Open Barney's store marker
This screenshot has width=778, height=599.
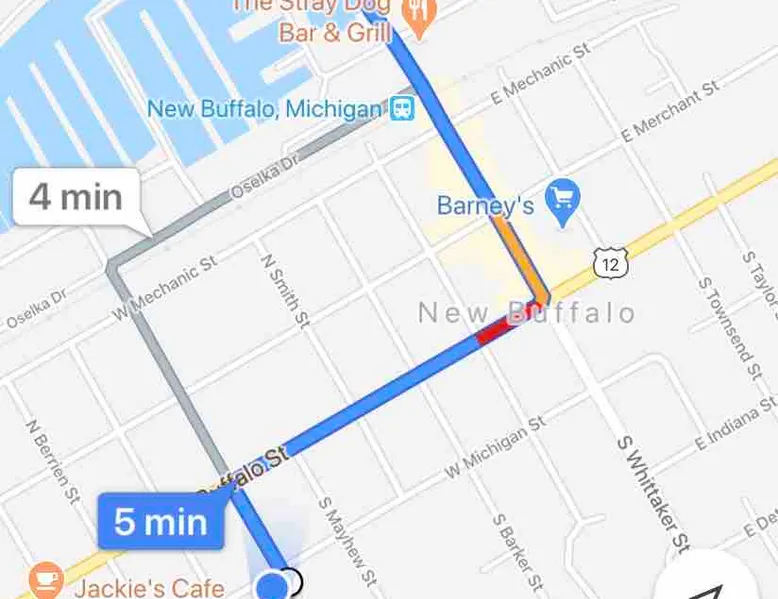coord(562,205)
